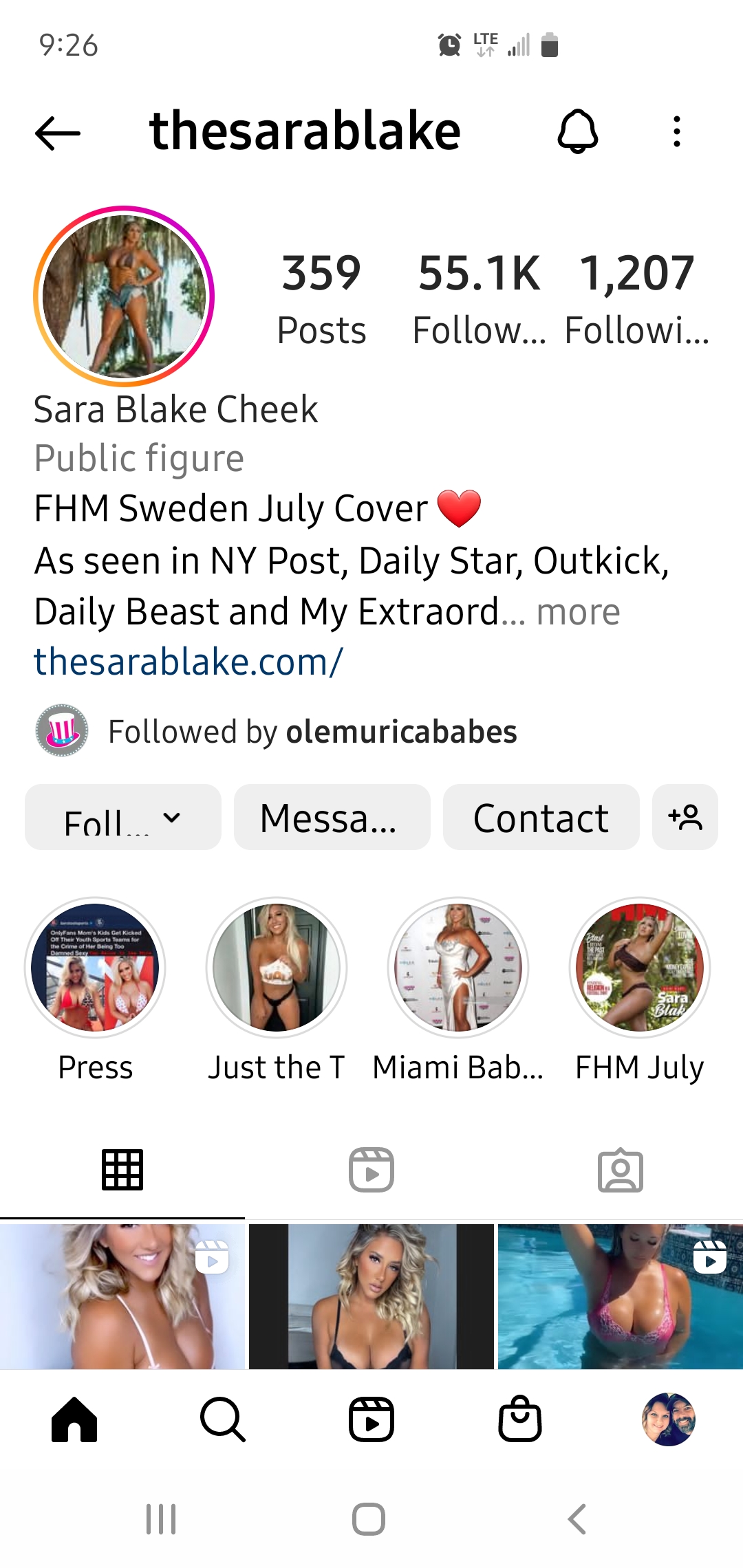Screen dimensions: 743x1568
Task: Message this profile
Action: tap(332, 818)
